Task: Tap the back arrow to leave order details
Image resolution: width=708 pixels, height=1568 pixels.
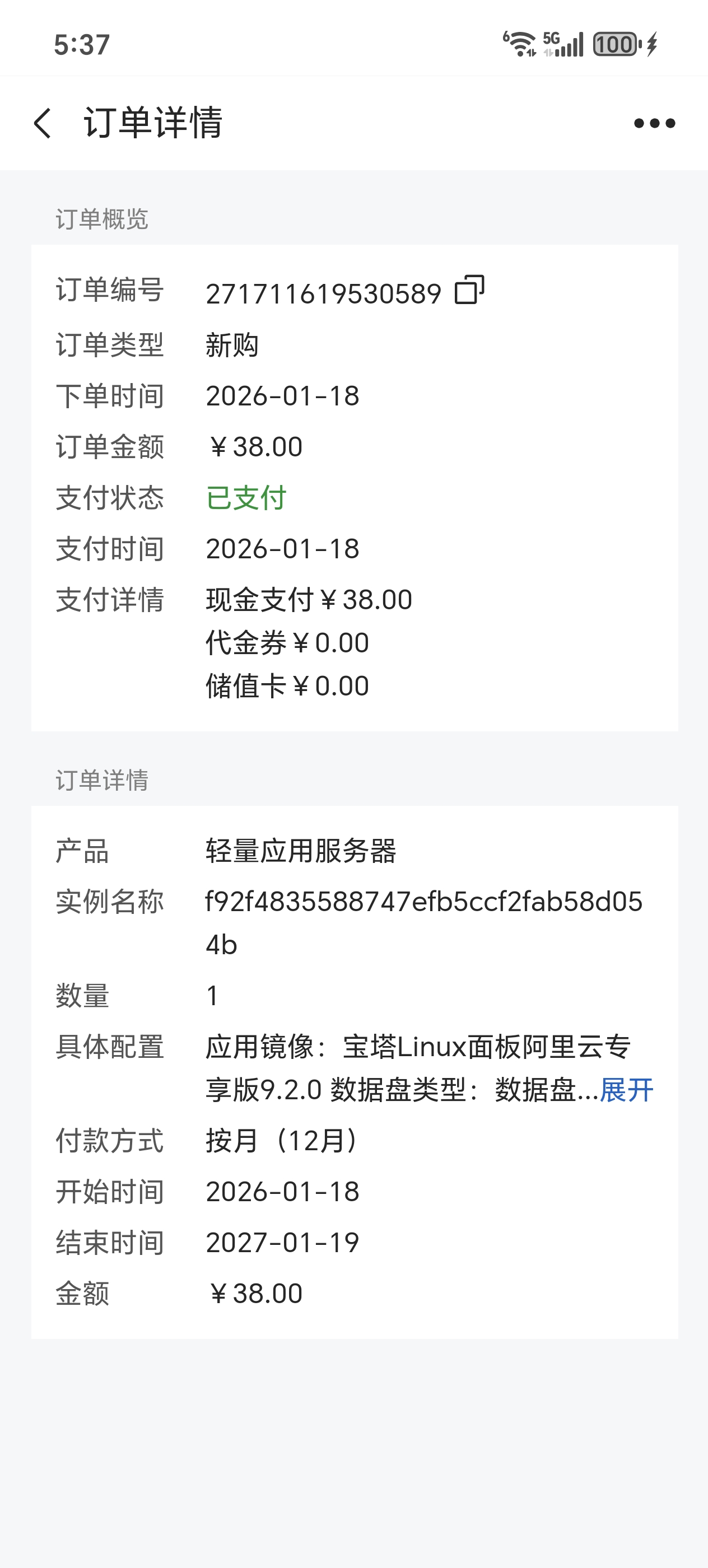Action: tap(41, 122)
